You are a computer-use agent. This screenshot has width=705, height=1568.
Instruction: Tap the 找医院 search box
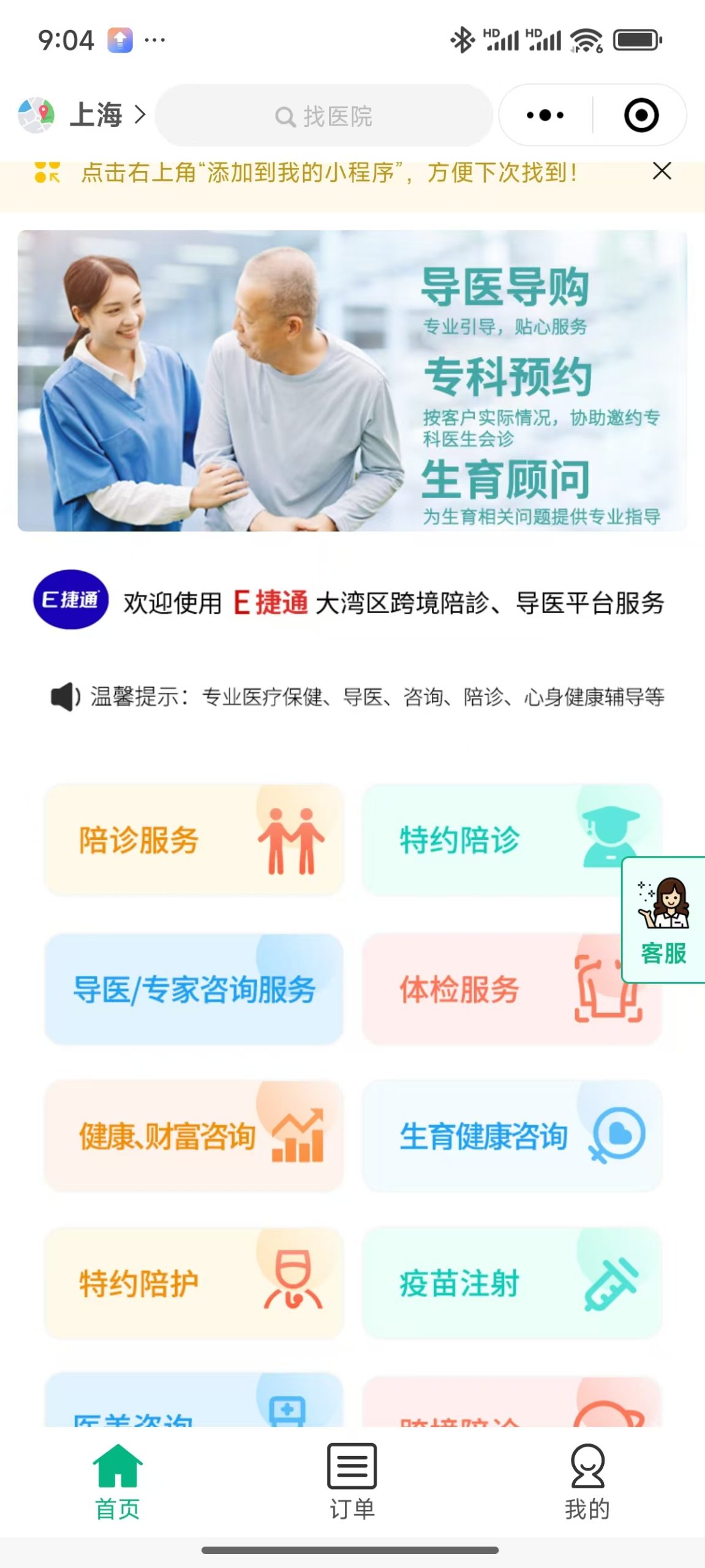tap(324, 116)
